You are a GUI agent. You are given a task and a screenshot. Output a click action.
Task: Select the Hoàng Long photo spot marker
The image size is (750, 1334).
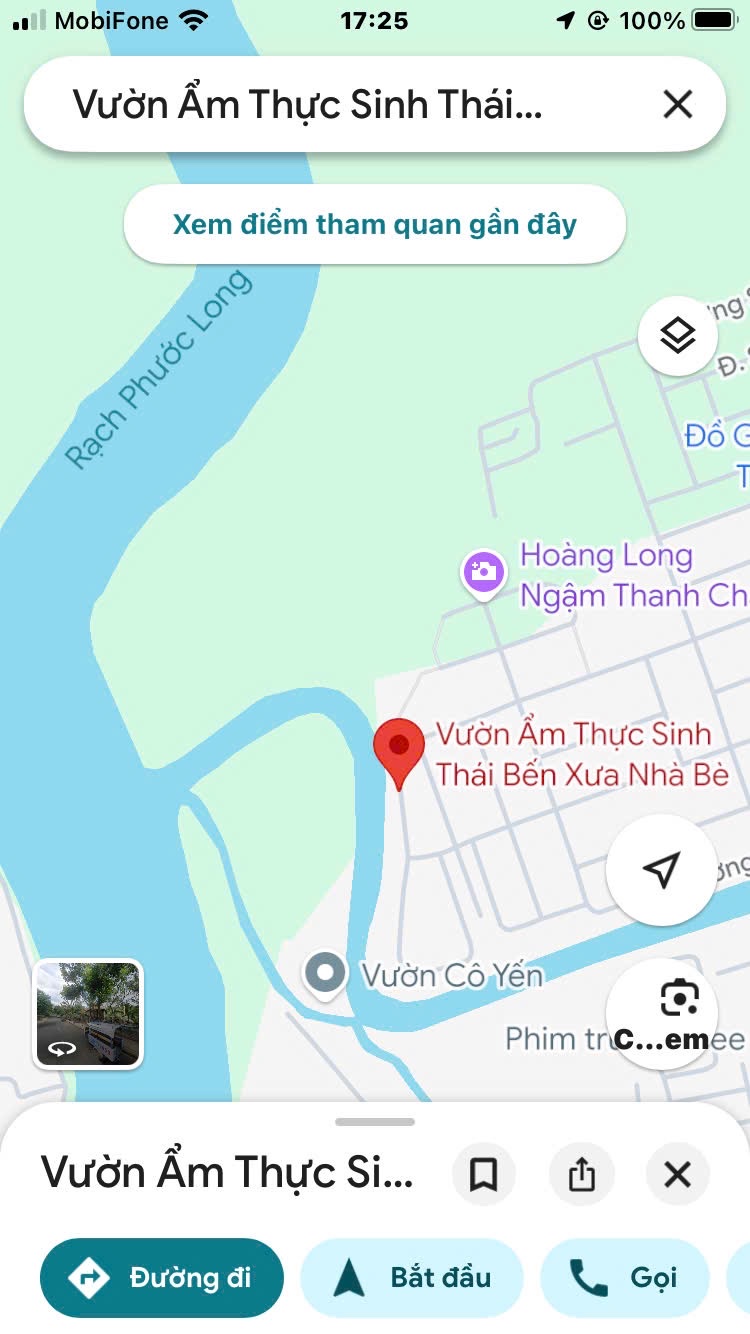tap(483, 573)
